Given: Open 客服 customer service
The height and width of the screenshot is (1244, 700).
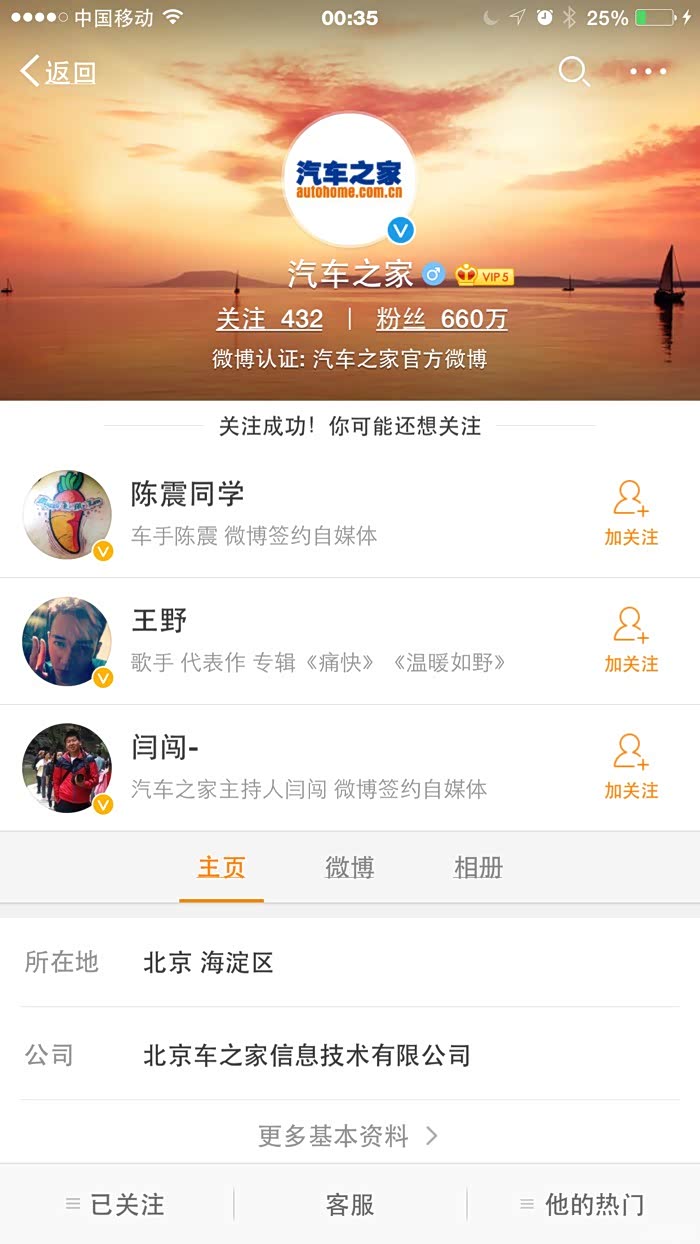Looking at the screenshot, I should click(349, 1205).
